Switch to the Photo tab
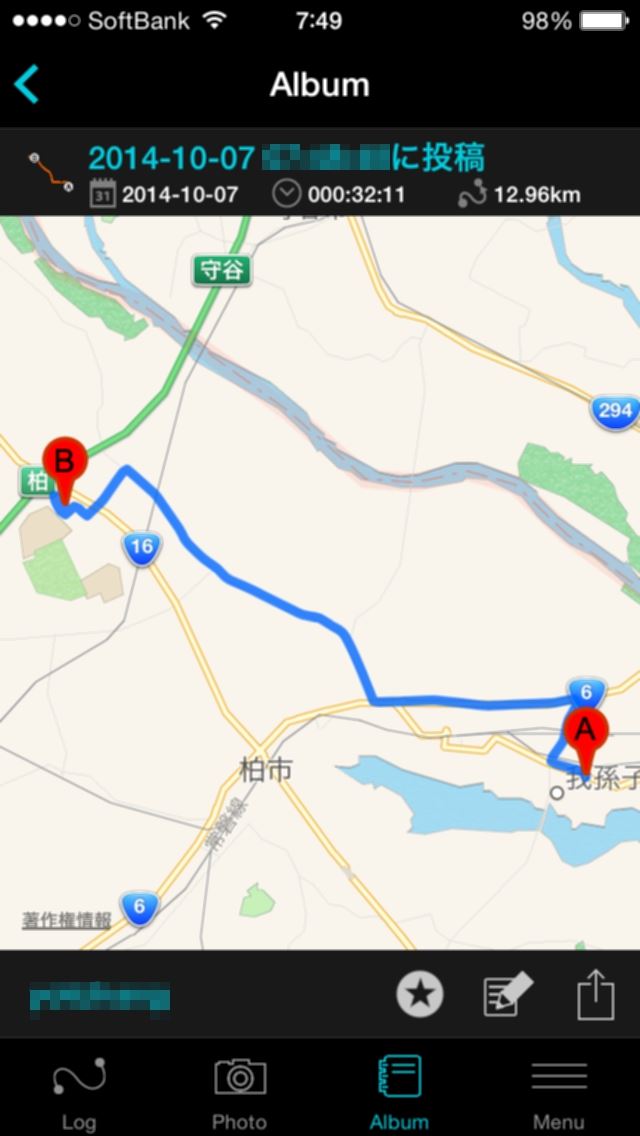Viewport: 640px width, 1136px height. point(239,1090)
